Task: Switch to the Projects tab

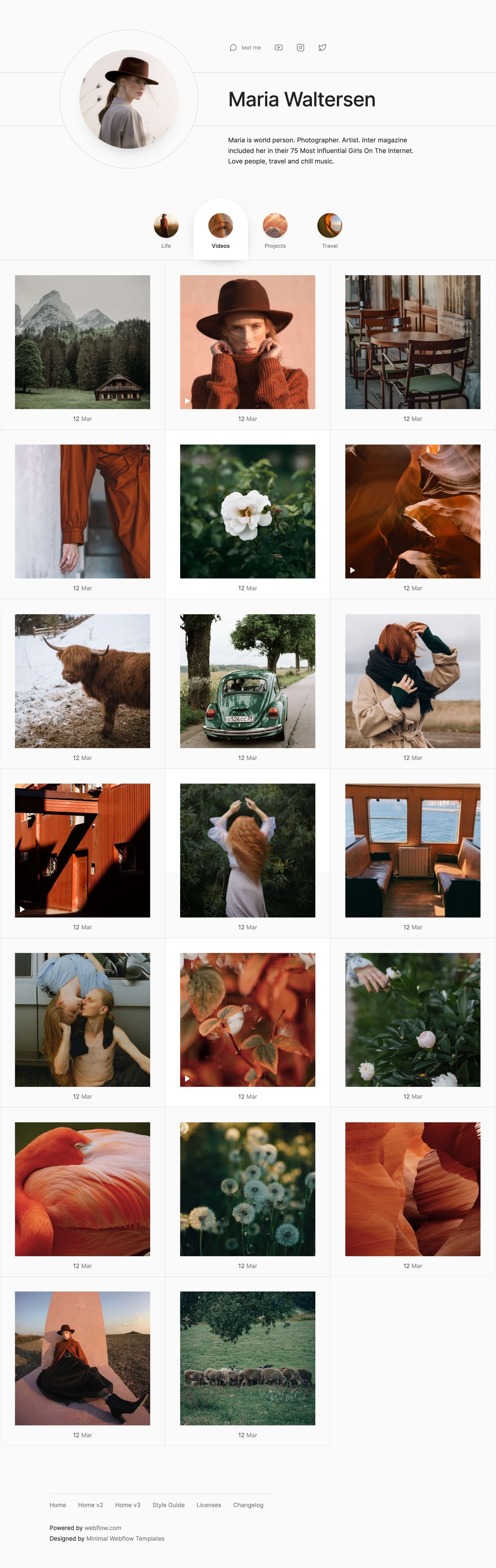Action: 275,231
